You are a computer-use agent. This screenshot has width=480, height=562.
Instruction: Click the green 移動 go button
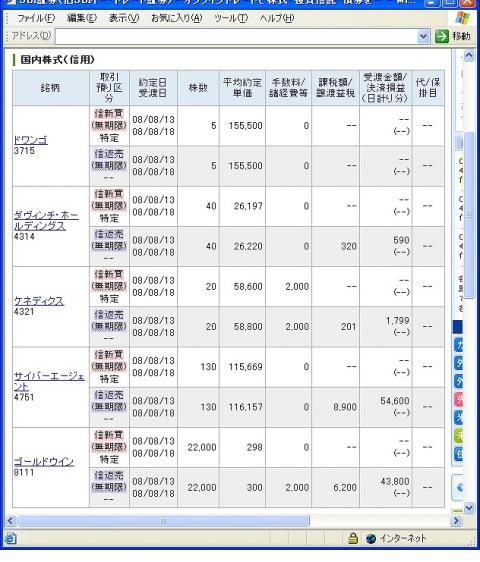(452, 36)
